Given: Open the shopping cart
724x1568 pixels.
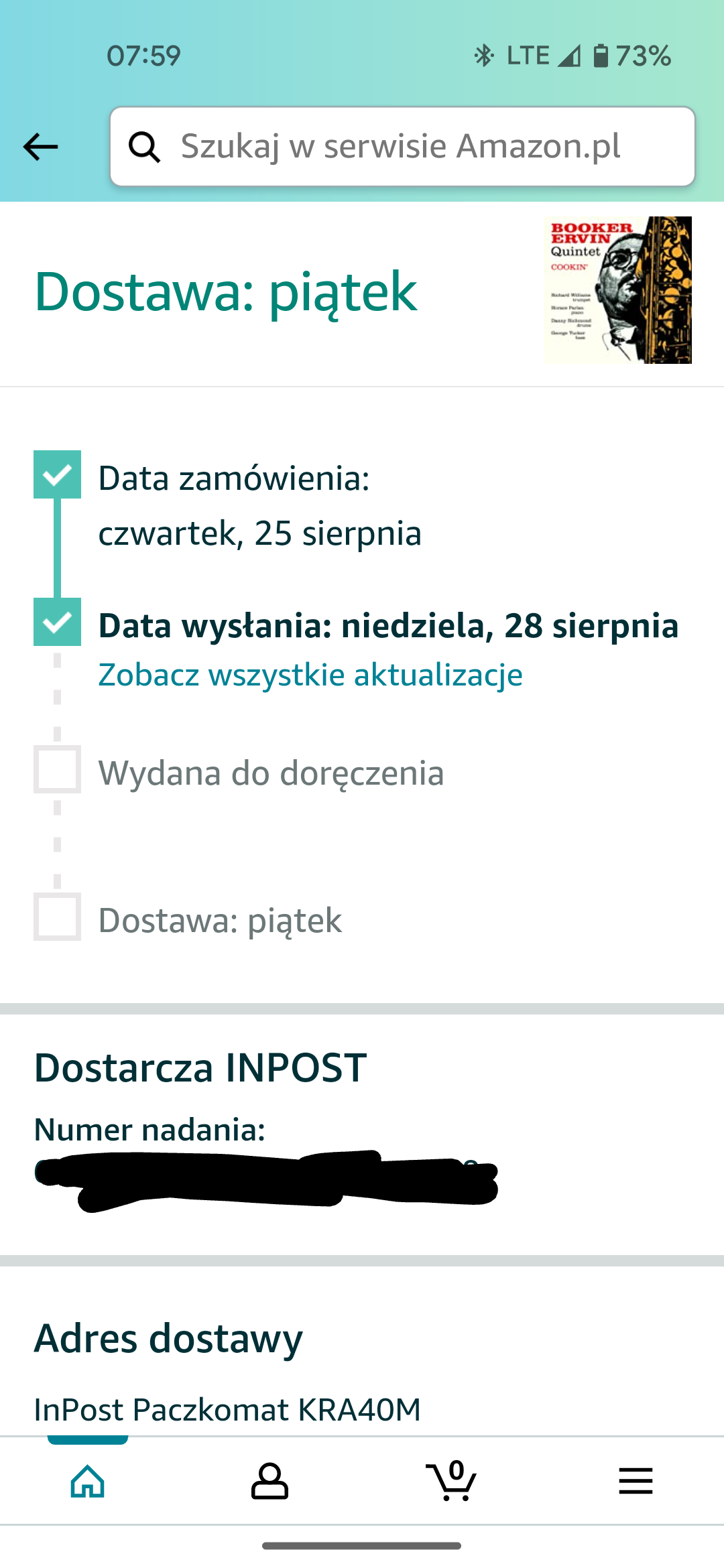Looking at the screenshot, I should point(452,1481).
